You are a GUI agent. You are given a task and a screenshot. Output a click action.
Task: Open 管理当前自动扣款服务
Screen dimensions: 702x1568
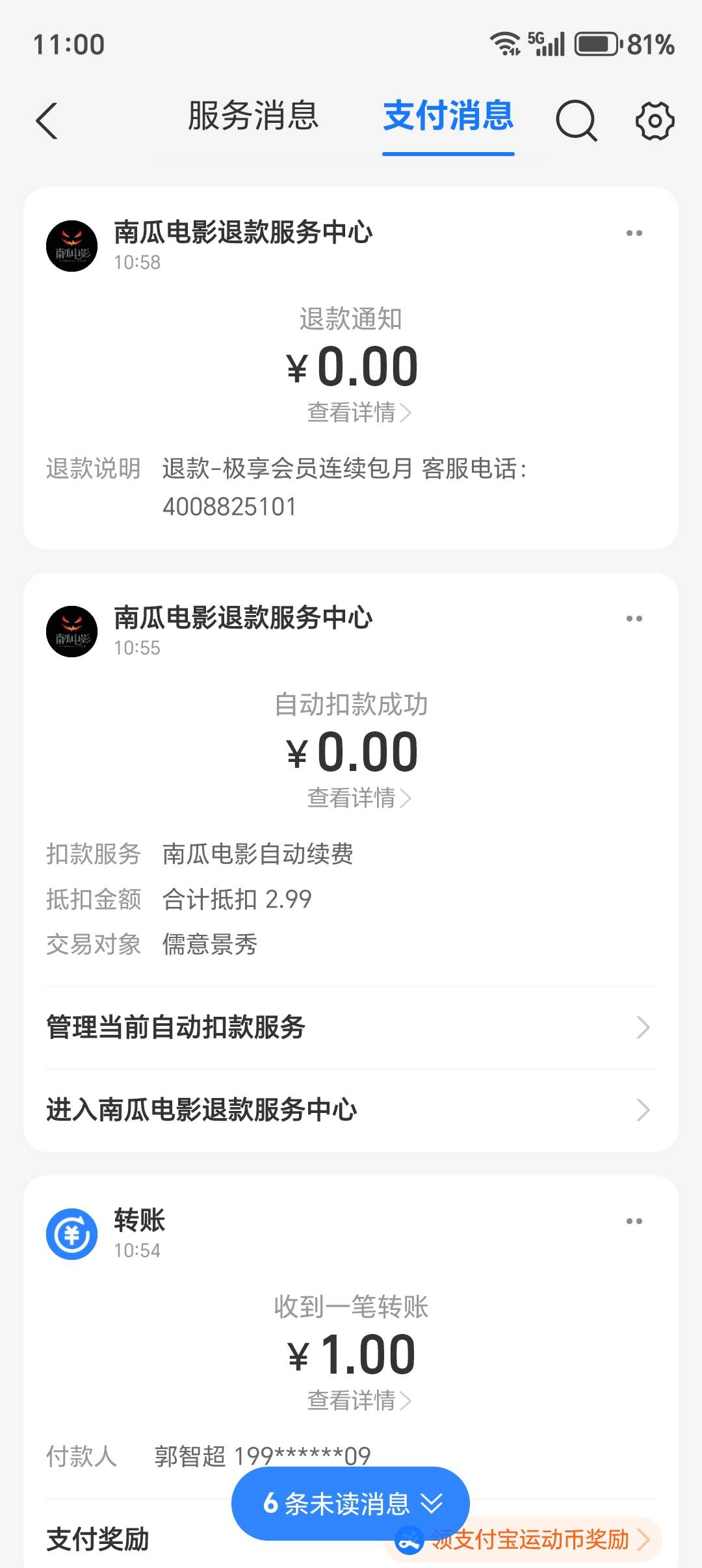[x=351, y=1028]
